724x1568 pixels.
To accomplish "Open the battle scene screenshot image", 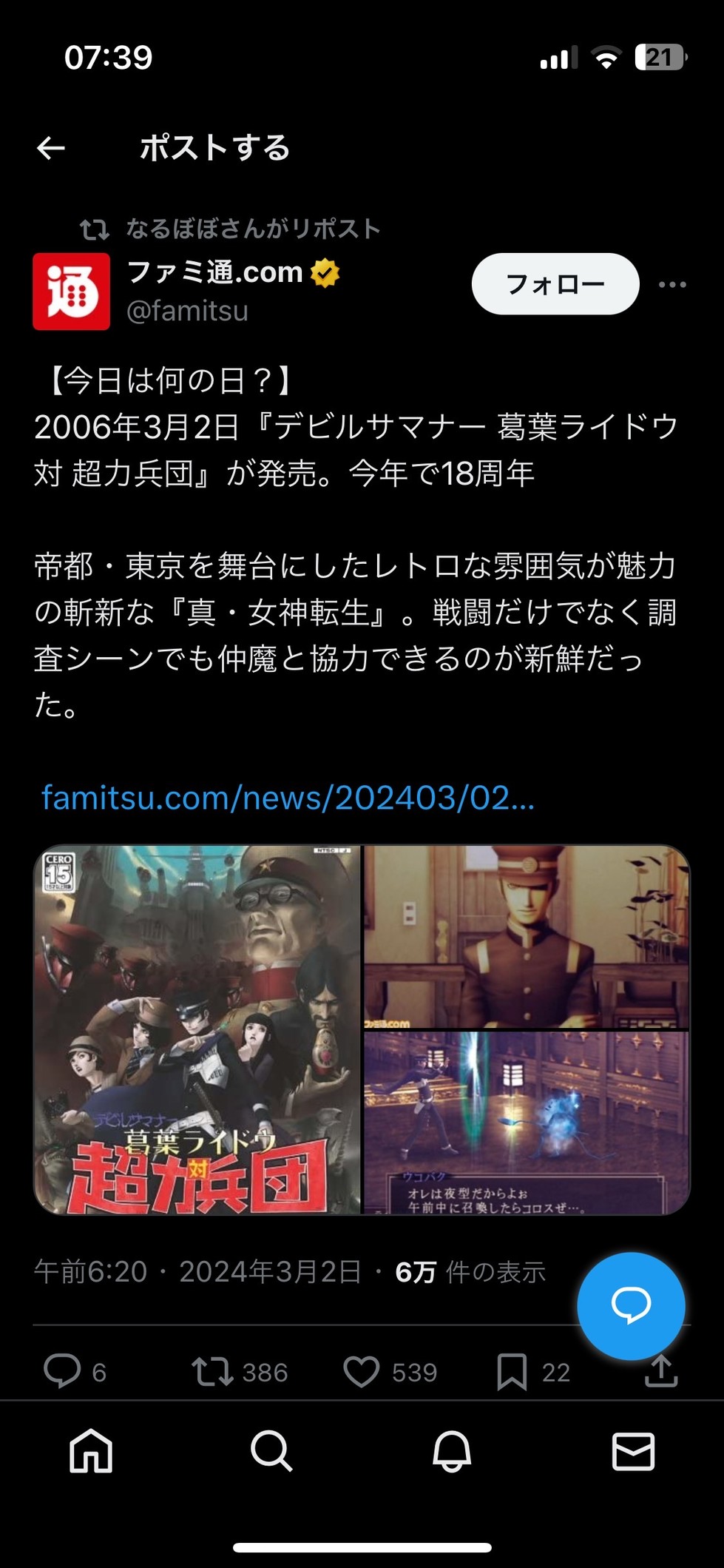I will click(x=527, y=1122).
